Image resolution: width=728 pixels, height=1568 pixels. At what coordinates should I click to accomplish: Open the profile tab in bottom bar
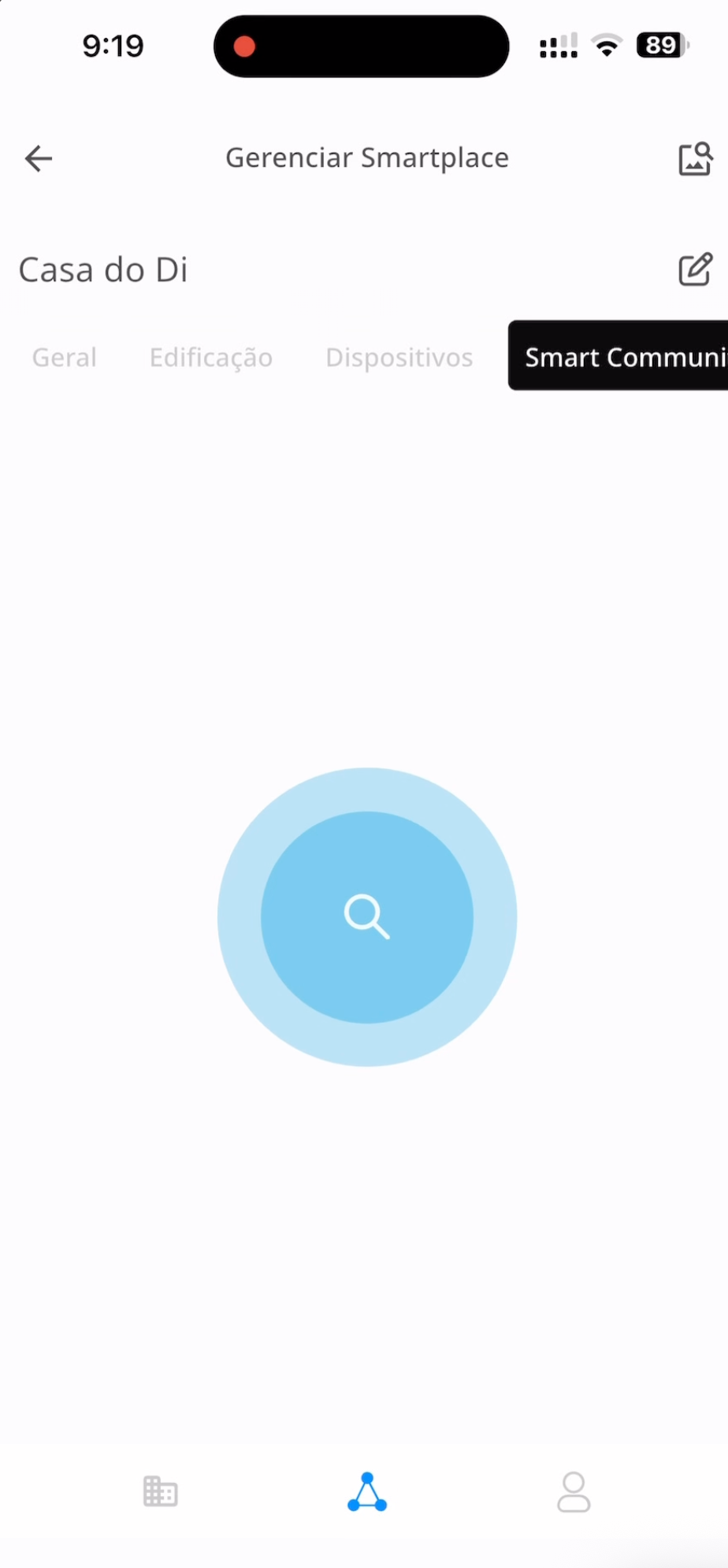pyautogui.click(x=574, y=1492)
